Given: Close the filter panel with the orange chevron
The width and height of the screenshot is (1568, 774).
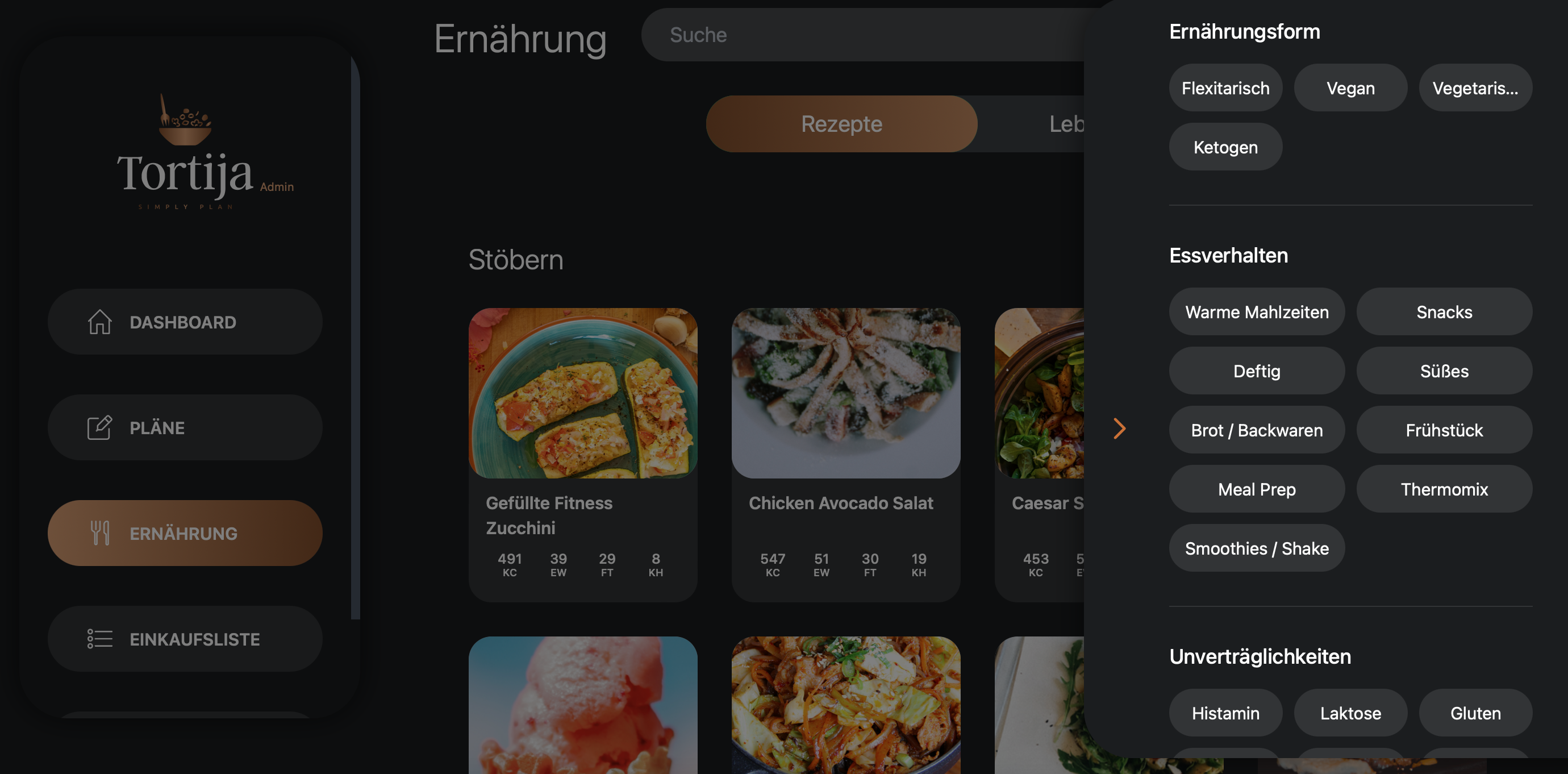Looking at the screenshot, I should pyautogui.click(x=1119, y=428).
